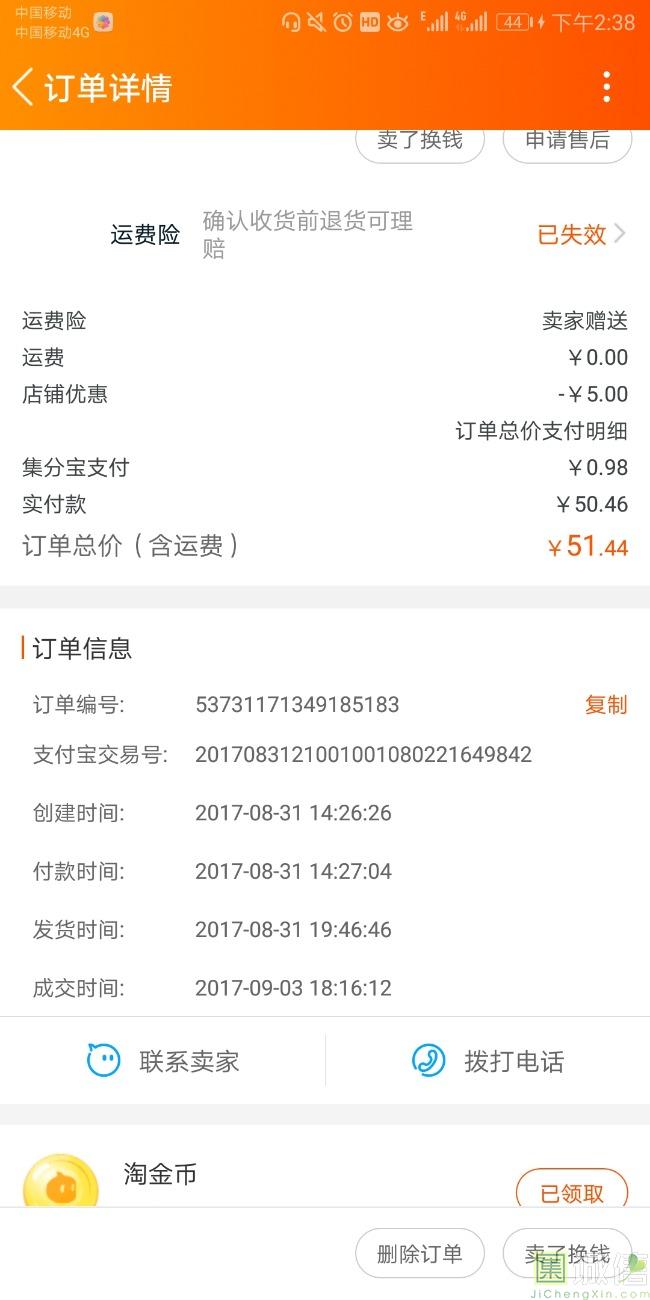The width and height of the screenshot is (650, 1300).
Task: Open the 运费险 已失效 details
Action: click(581, 234)
